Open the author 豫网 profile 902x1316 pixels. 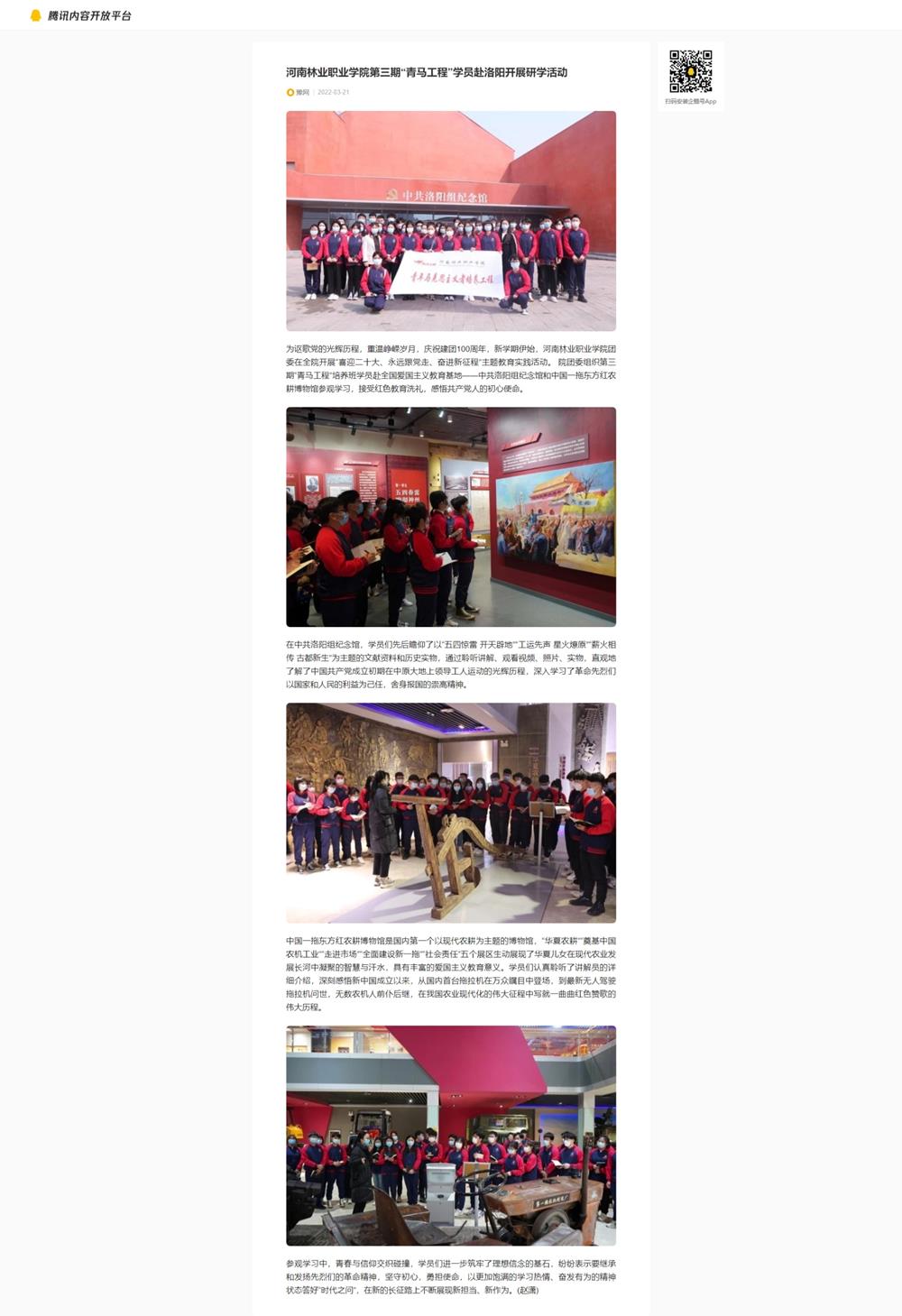[301, 92]
